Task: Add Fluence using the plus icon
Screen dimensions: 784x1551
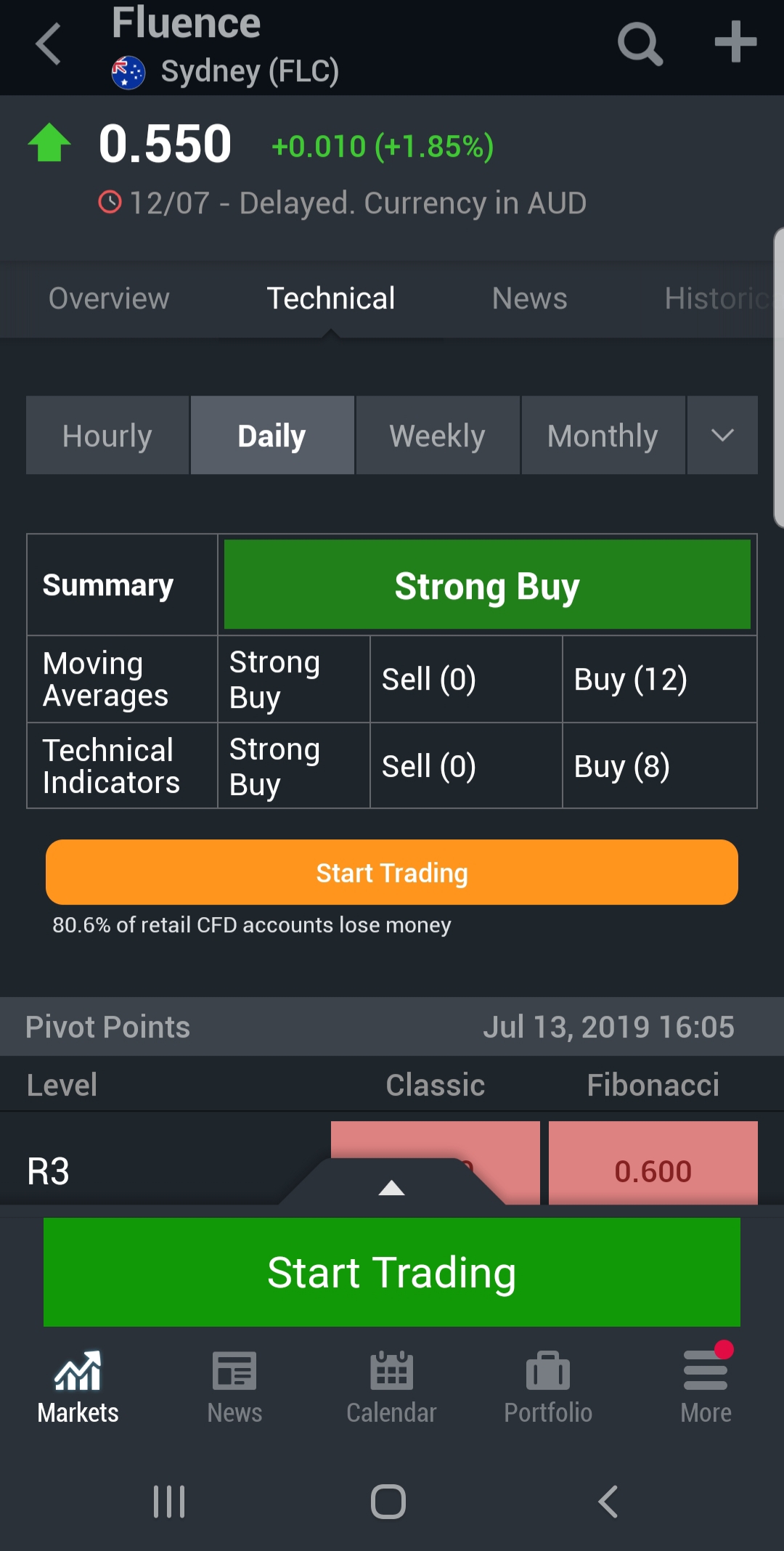Action: click(x=735, y=42)
